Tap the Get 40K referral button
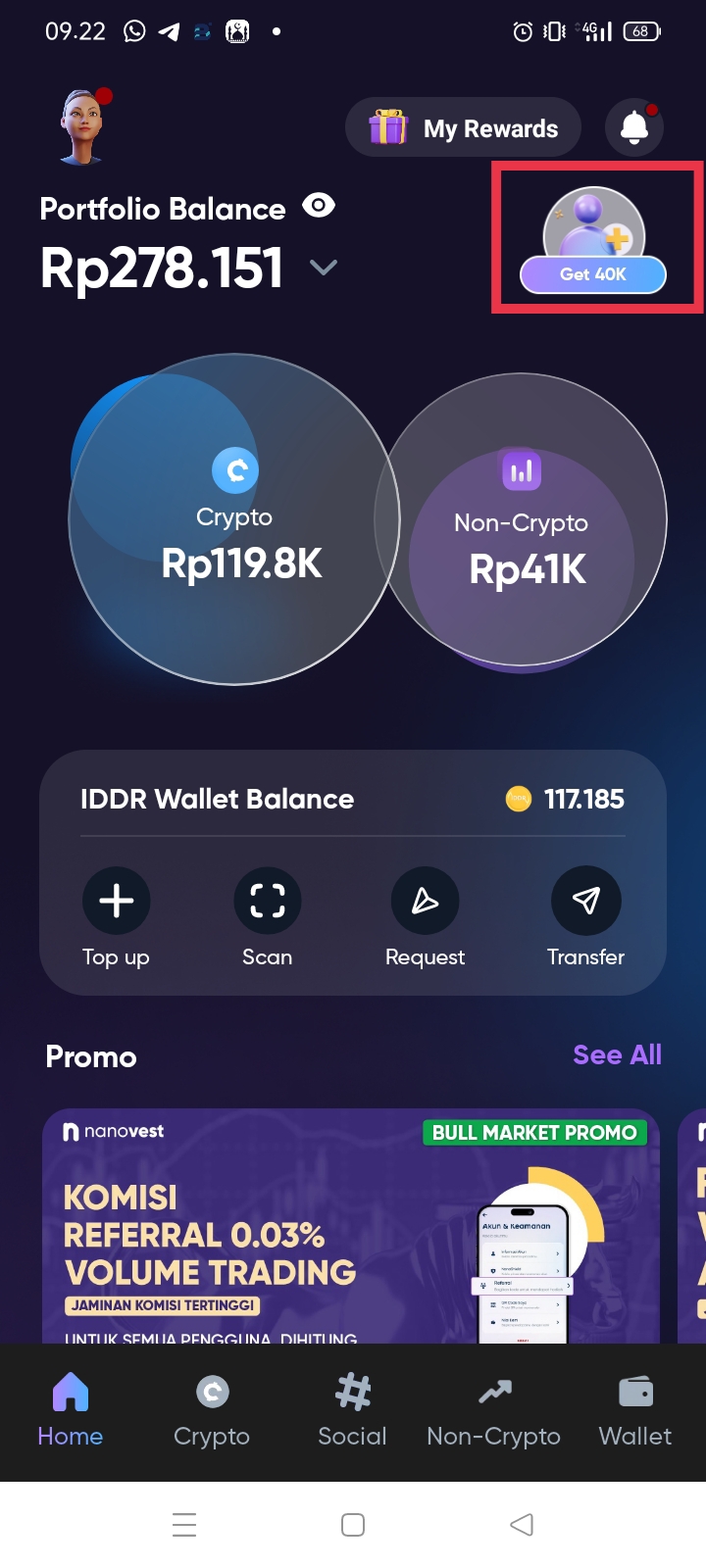Screen dimensions: 706x1568 tap(593, 274)
